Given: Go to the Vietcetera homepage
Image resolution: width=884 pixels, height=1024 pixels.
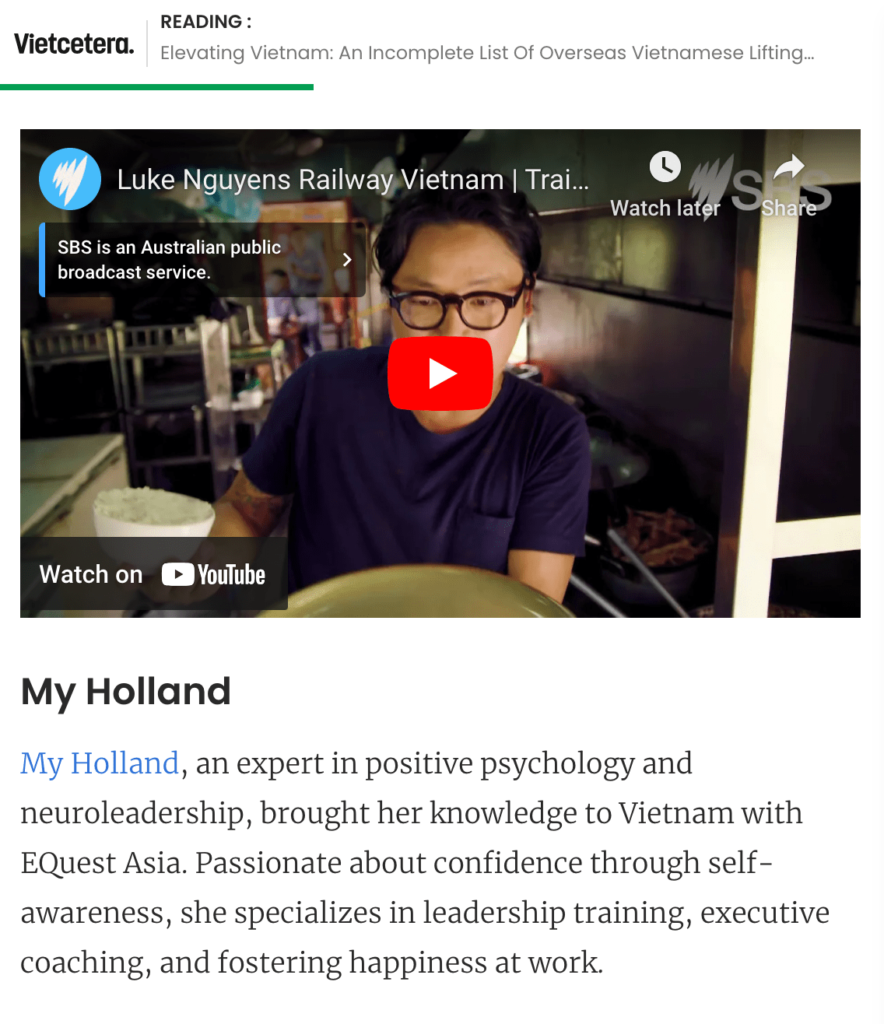Looking at the screenshot, I should point(74,43).
